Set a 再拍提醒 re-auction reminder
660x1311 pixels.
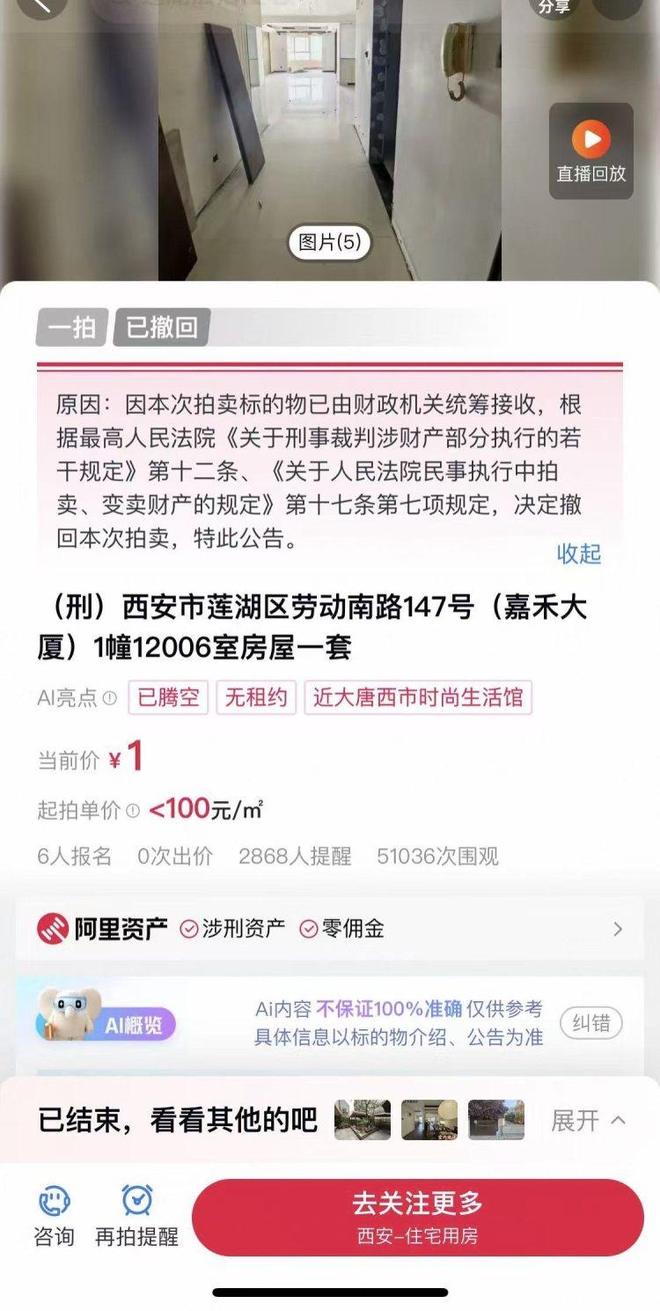[137, 1216]
